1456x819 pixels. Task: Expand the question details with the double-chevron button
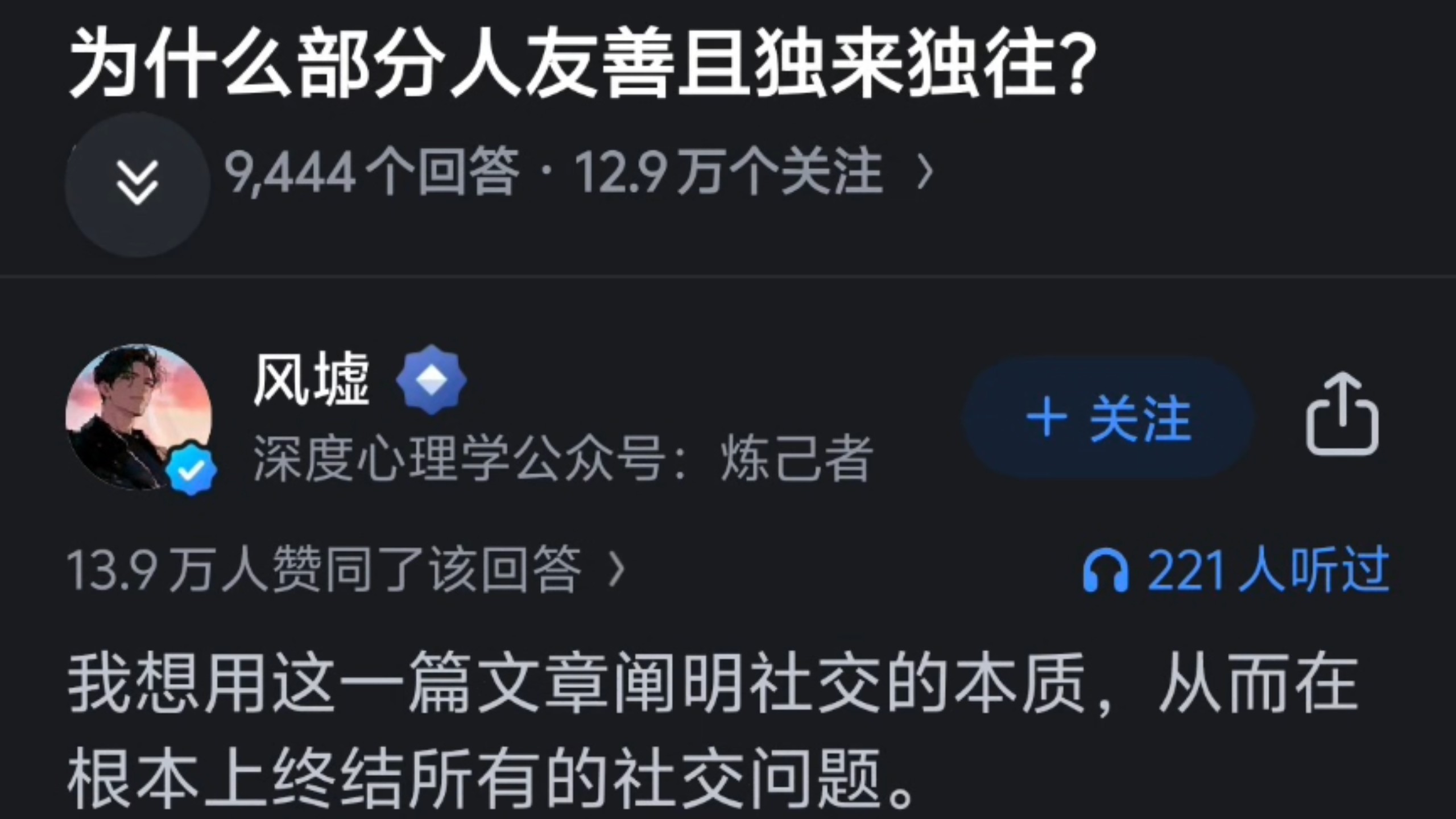(x=137, y=184)
